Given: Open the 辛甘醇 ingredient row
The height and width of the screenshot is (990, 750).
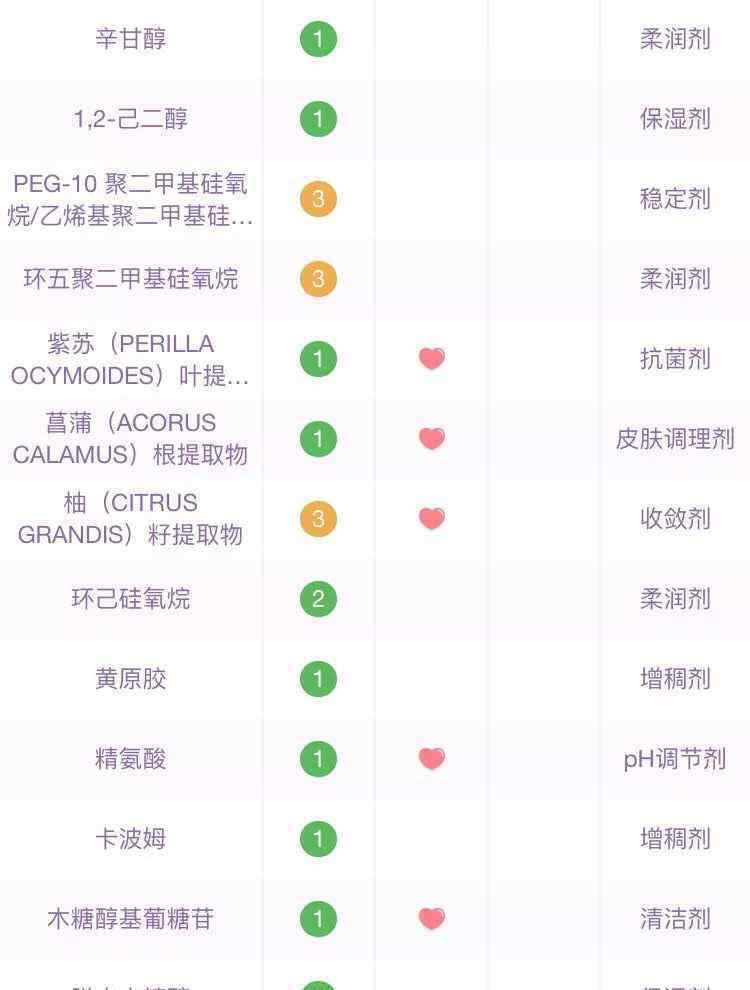Looking at the screenshot, I should point(130,39).
